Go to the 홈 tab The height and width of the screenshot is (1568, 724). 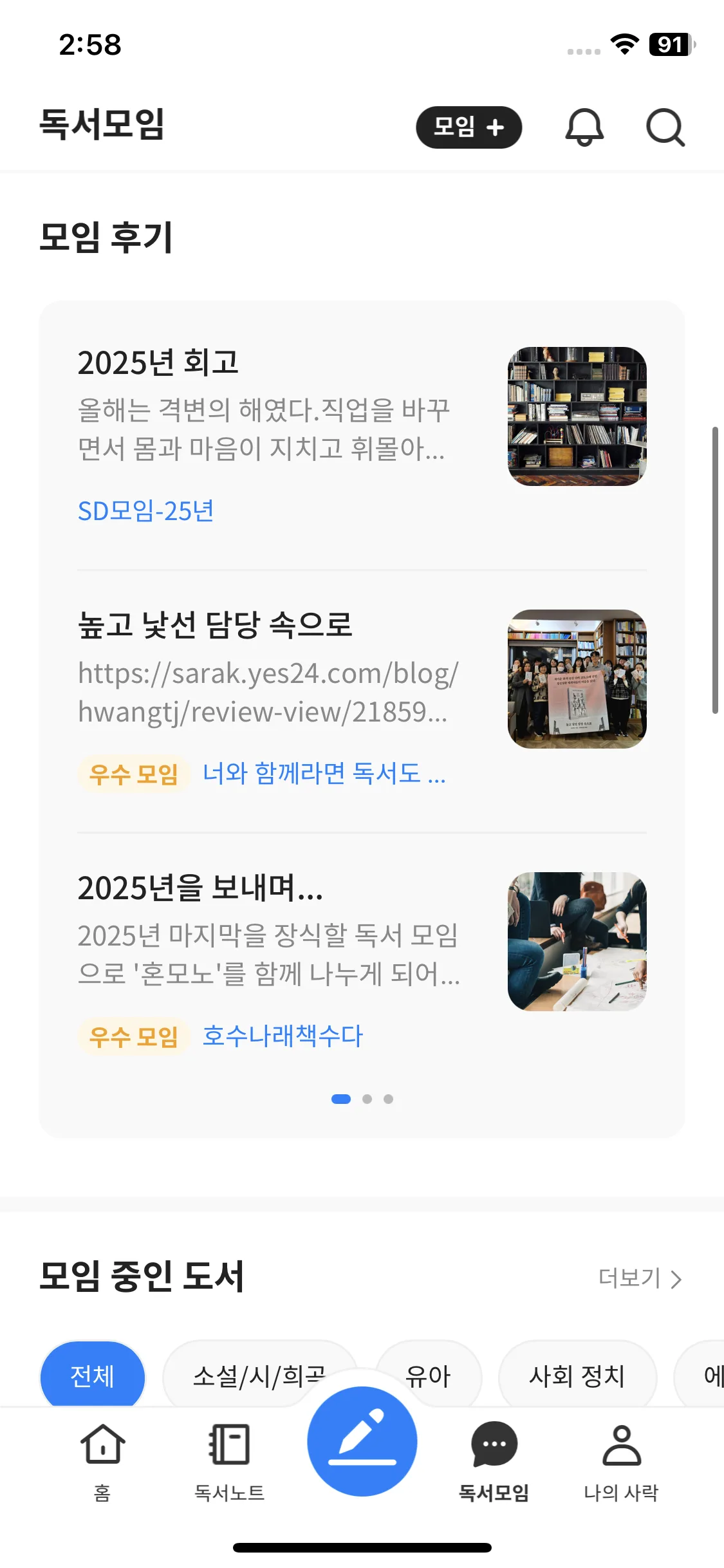[102, 1462]
